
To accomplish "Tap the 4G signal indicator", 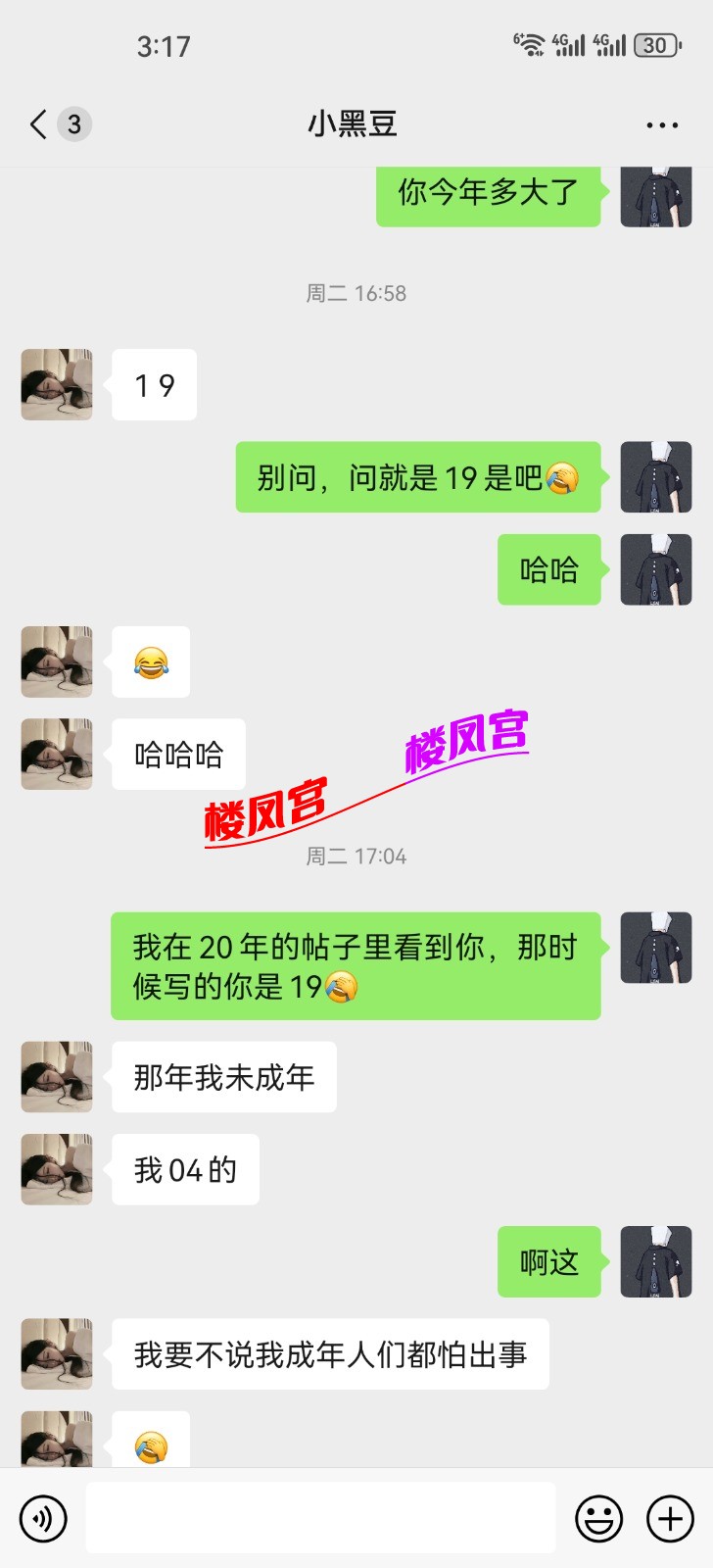I will click(x=566, y=44).
